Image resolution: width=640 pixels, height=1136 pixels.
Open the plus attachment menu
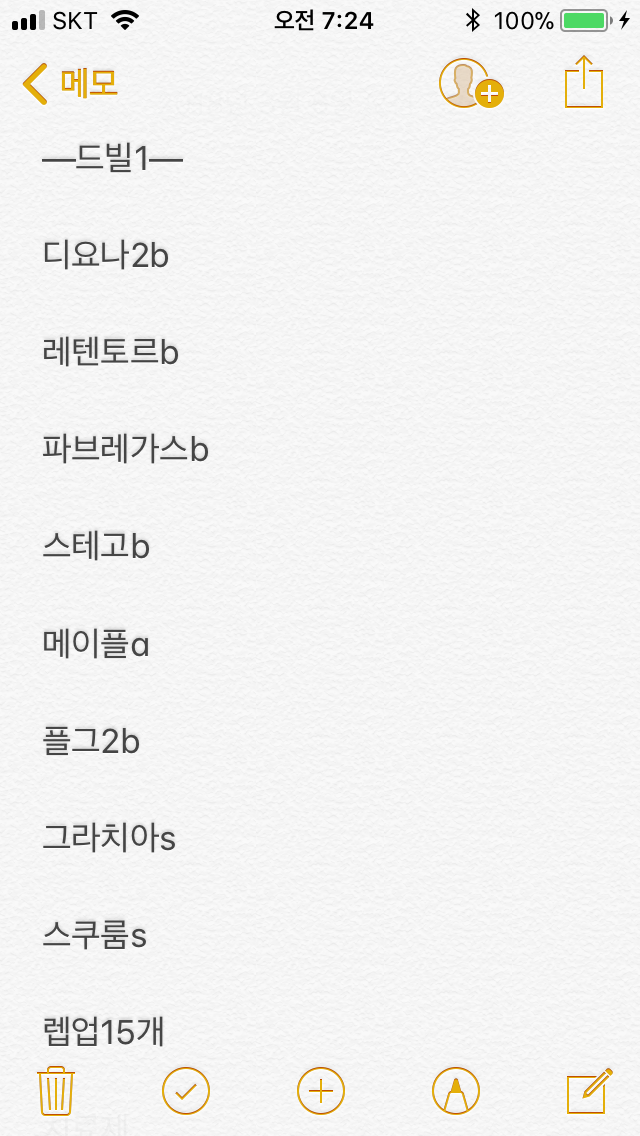321,1090
